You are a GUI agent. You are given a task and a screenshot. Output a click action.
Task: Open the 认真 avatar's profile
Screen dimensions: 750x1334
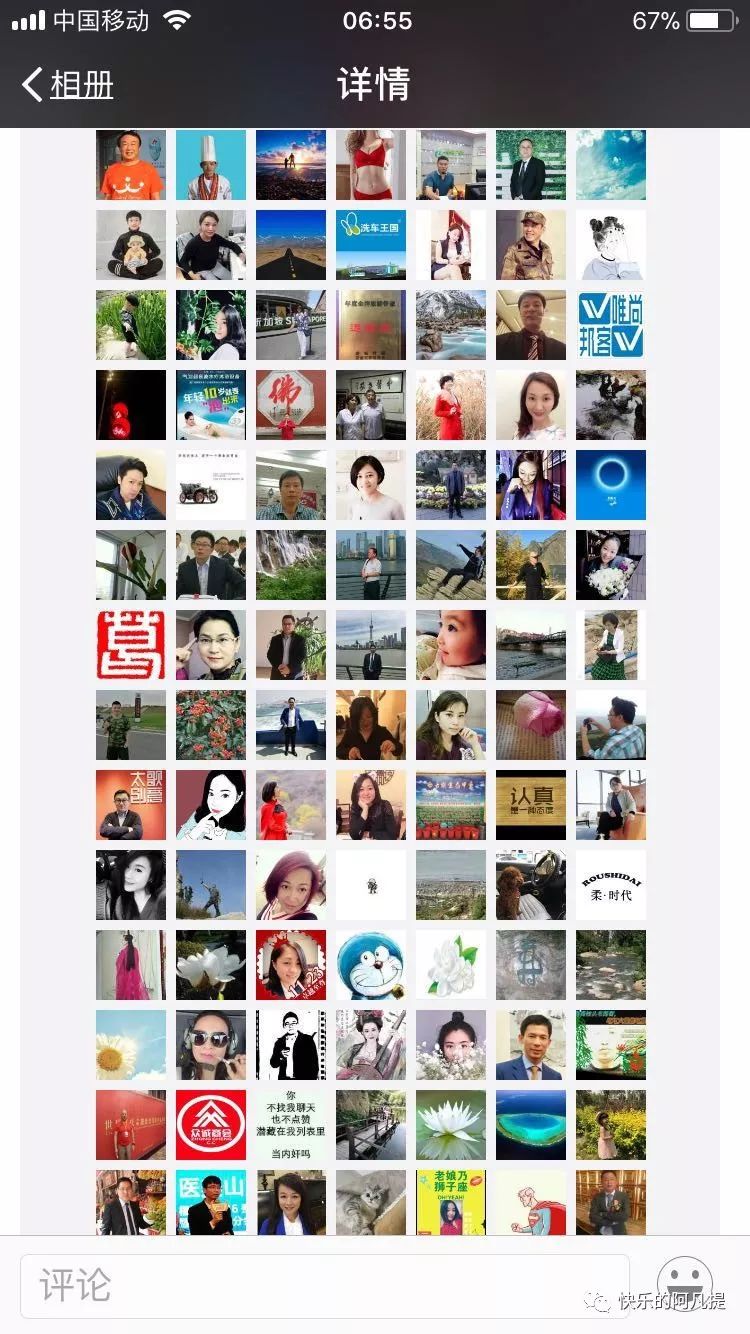[x=531, y=805]
